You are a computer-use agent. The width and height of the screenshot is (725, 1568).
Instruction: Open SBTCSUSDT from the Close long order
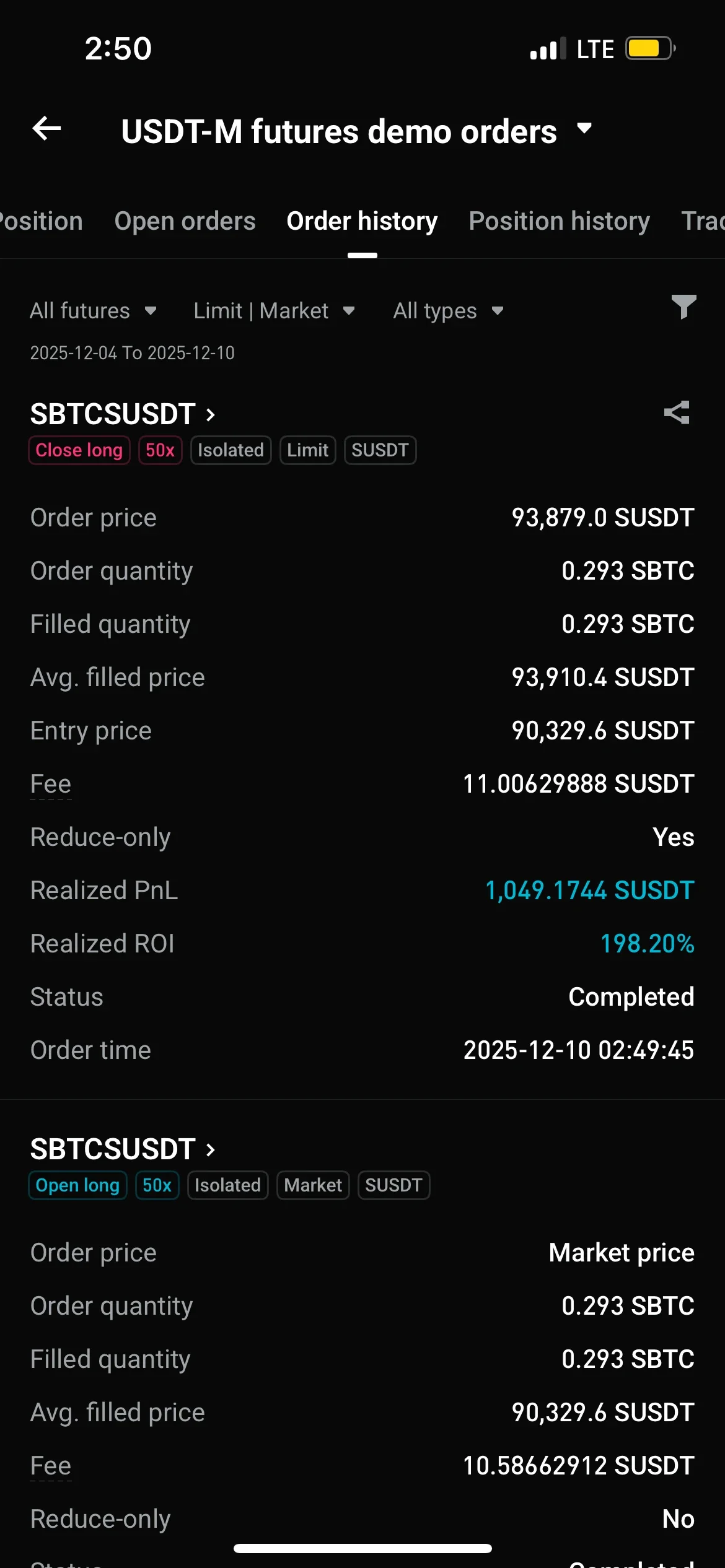tap(123, 414)
